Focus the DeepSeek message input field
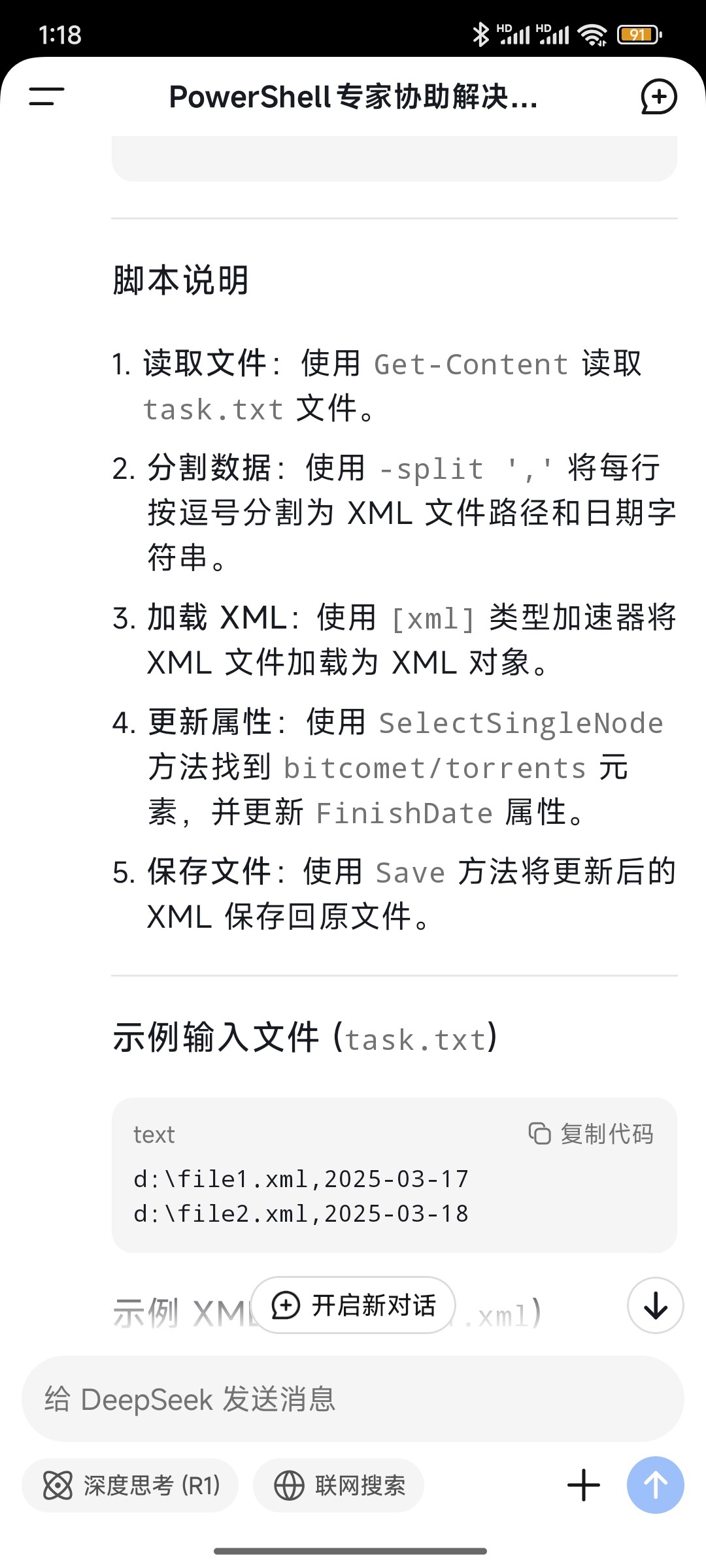Image resolution: width=706 pixels, height=1568 pixels. (353, 1399)
